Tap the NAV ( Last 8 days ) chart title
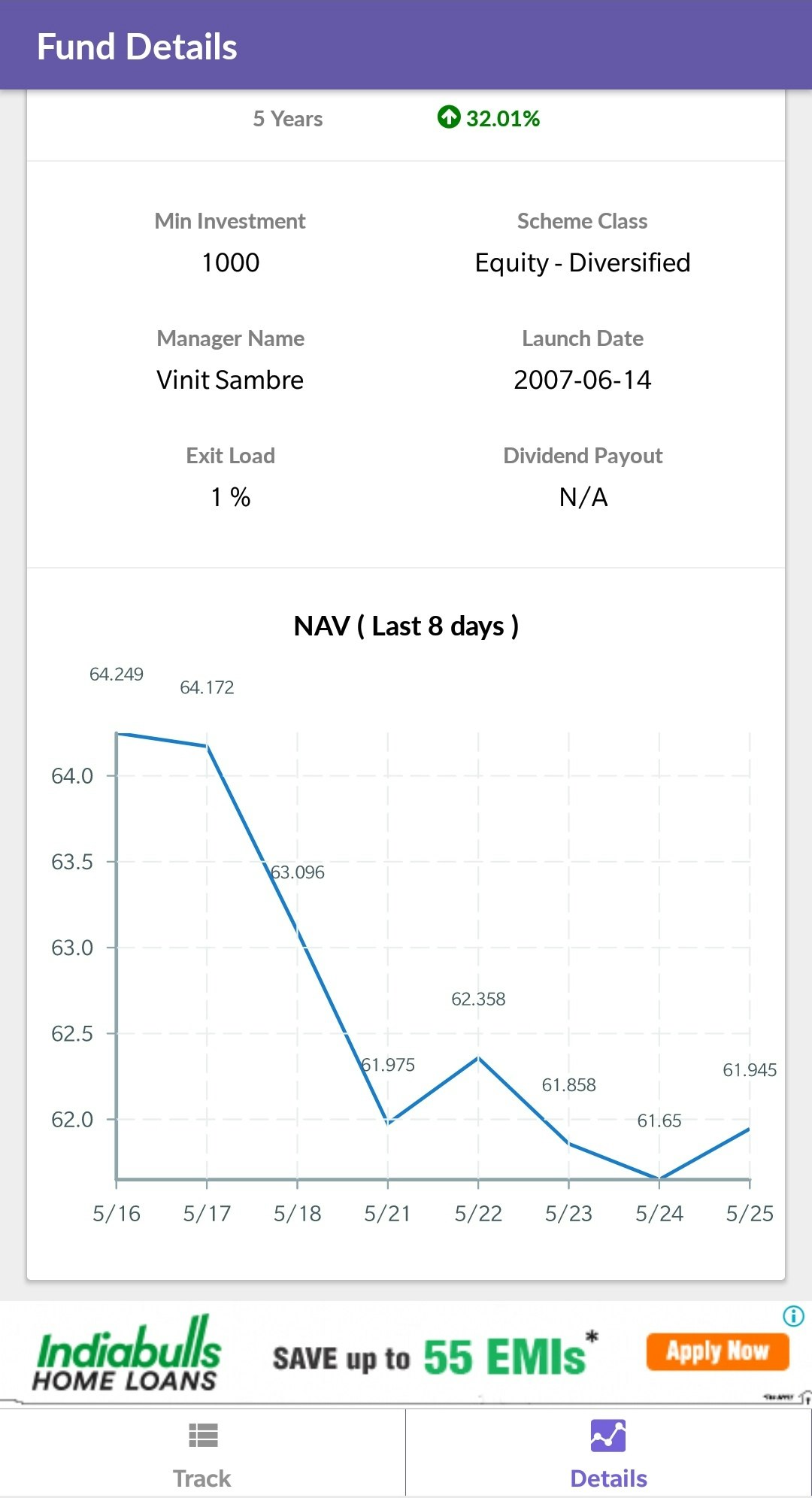This screenshot has width=812, height=1498. coord(406,626)
